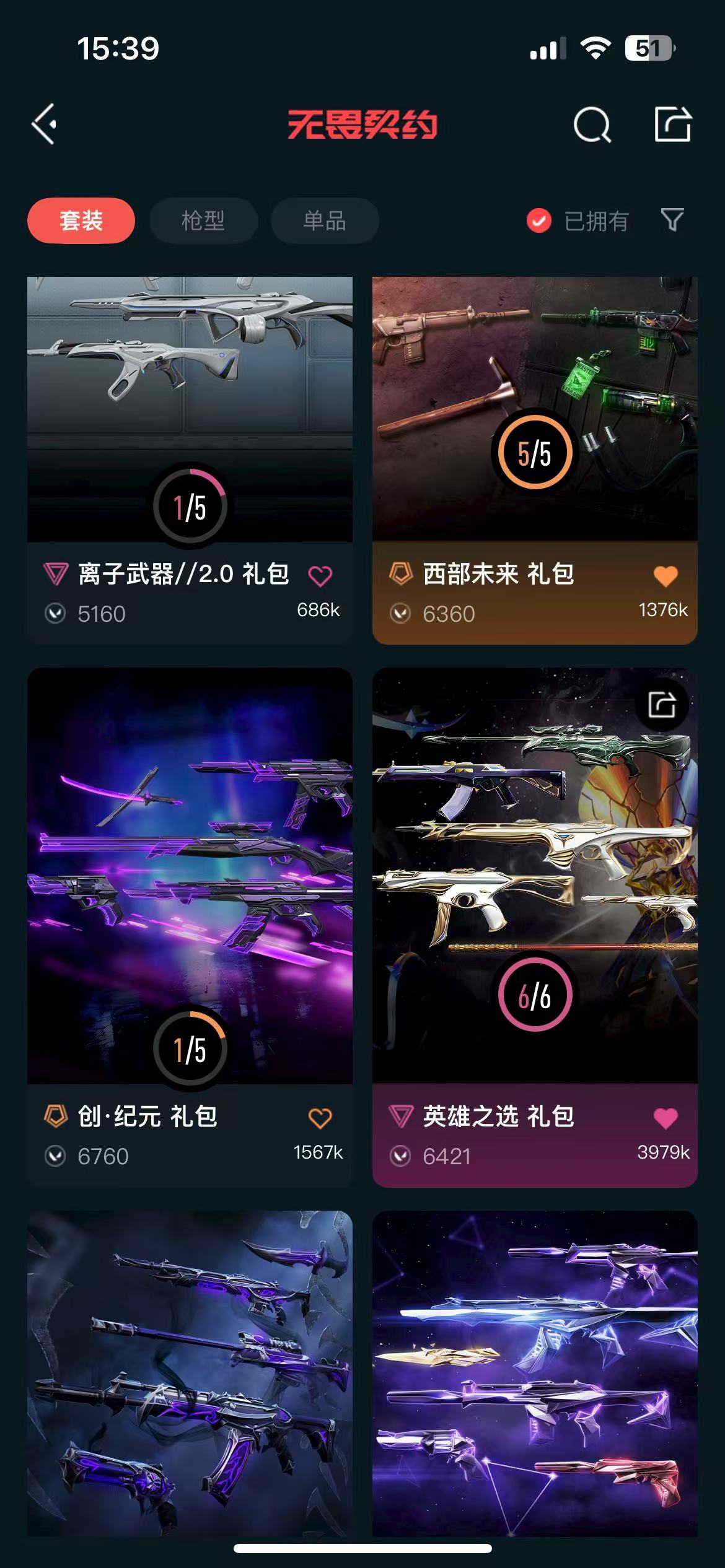Share this page from the top bar
The image size is (725, 1568).
(x=673, y=124)
